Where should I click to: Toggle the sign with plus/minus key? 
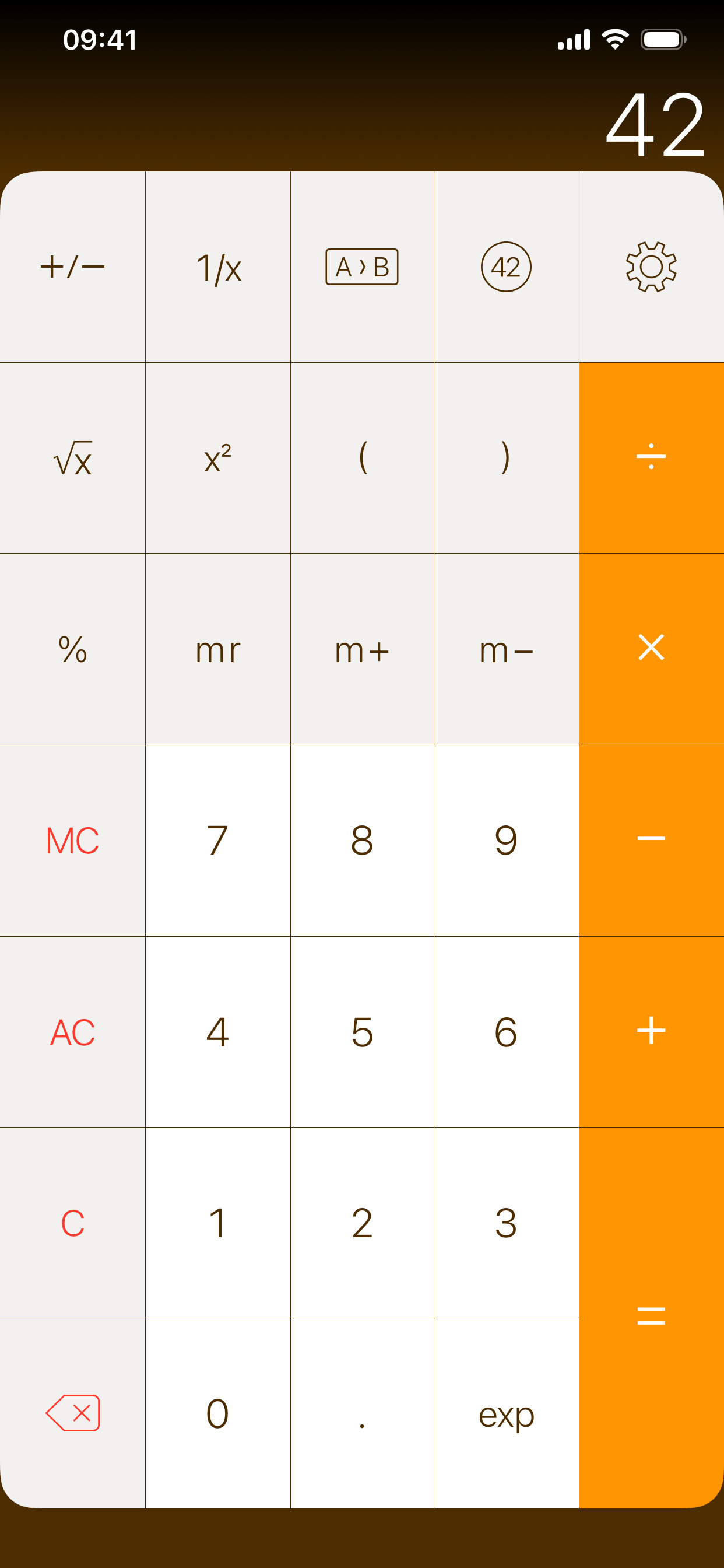(x=72, y=269)
